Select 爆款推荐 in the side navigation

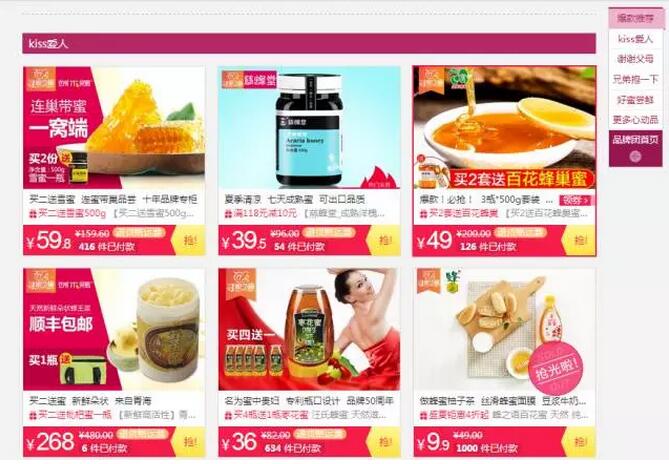tap(635, 18)
